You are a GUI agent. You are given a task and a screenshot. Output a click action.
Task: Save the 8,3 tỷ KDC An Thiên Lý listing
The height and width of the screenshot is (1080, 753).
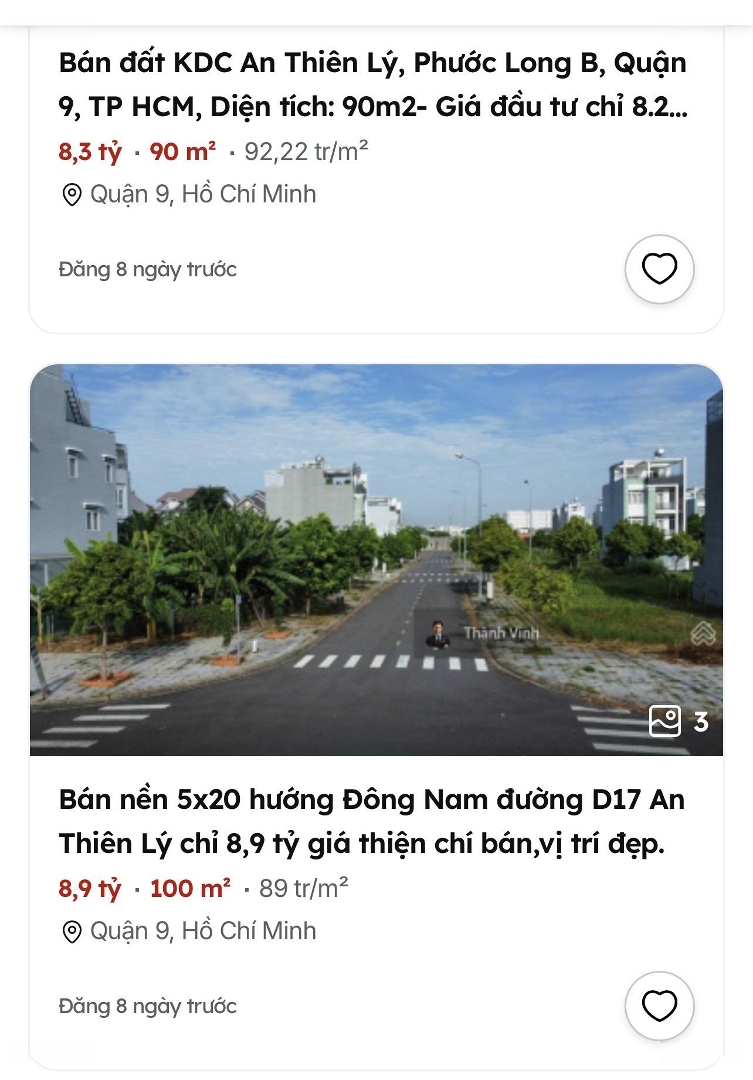[659, 269]
